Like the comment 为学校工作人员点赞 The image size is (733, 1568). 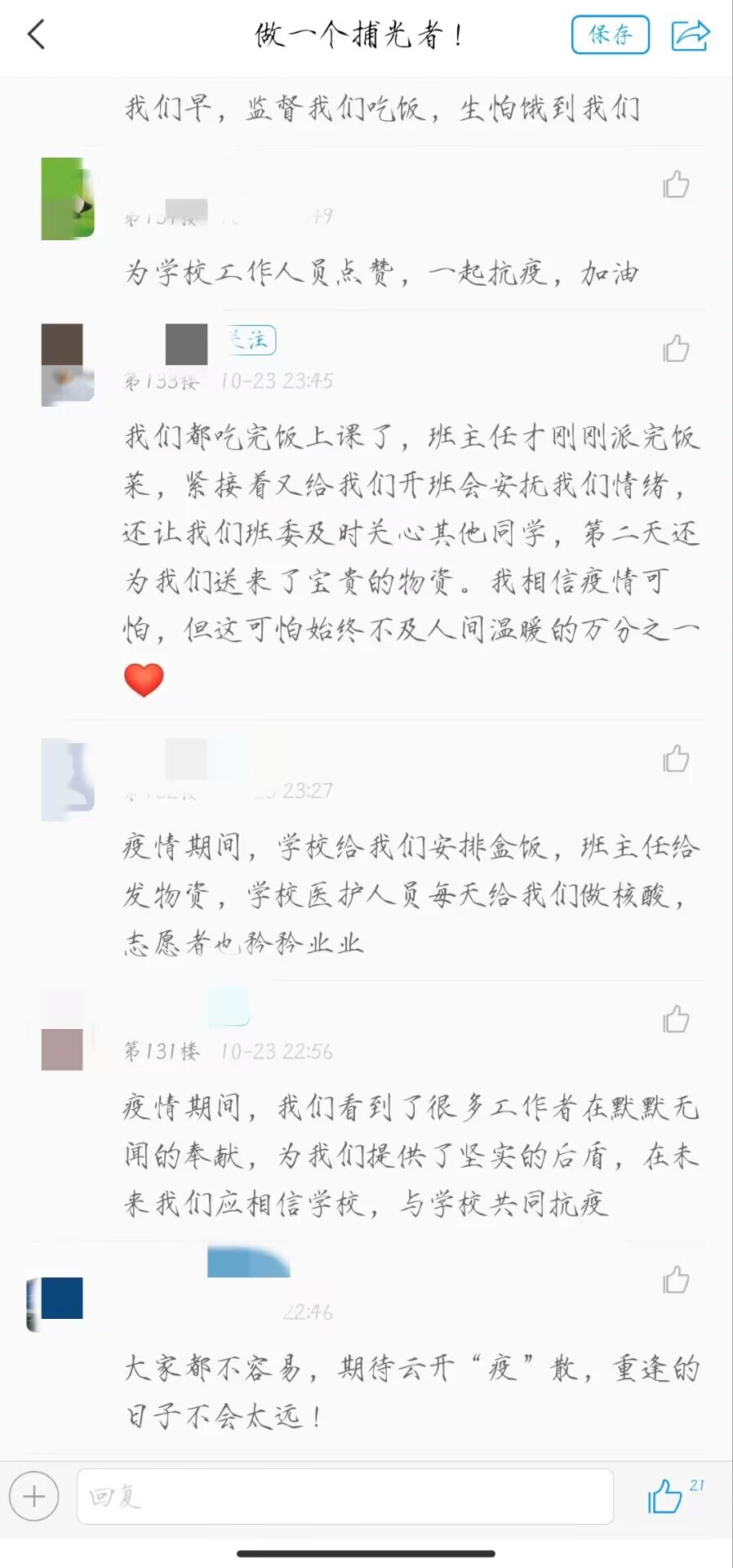(676, 185)
